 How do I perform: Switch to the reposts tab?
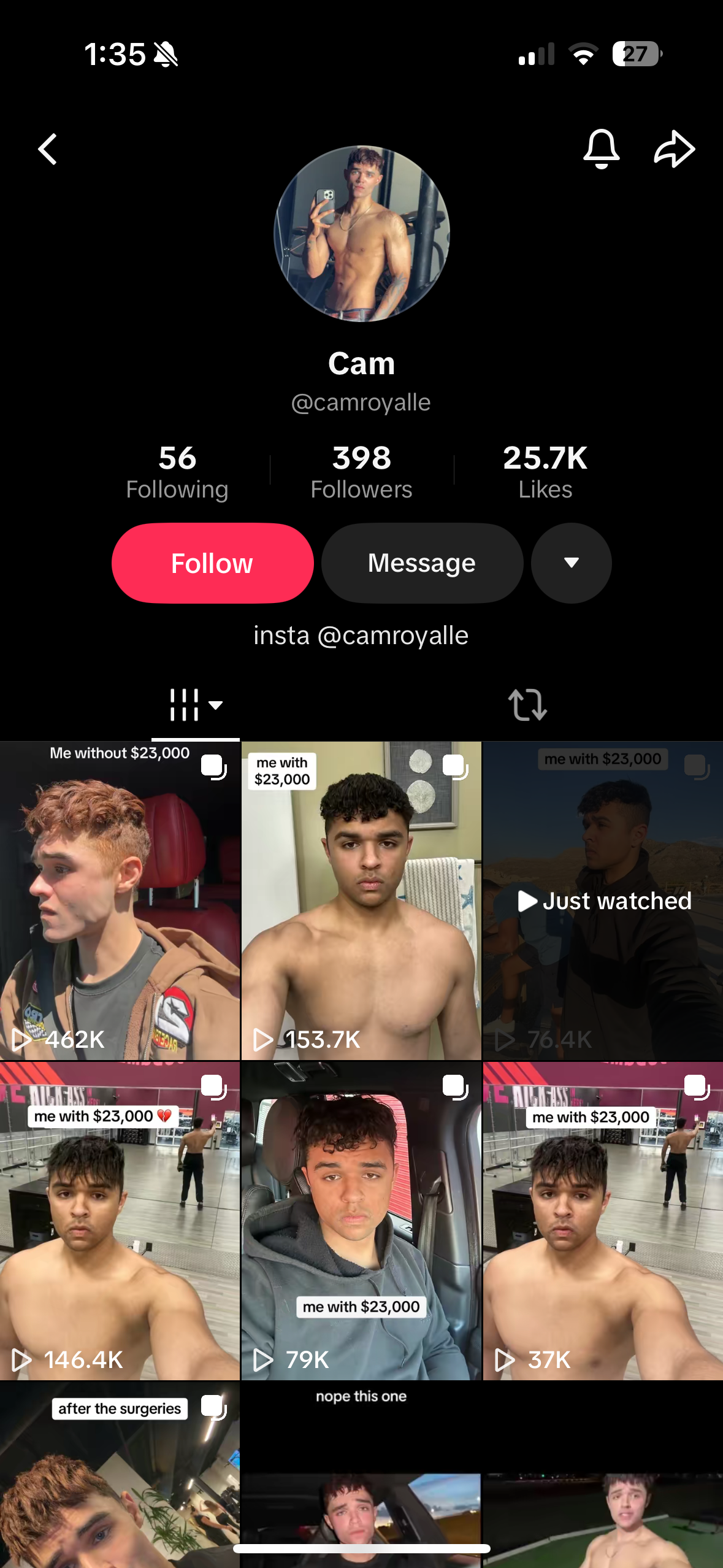pos(527,705)
